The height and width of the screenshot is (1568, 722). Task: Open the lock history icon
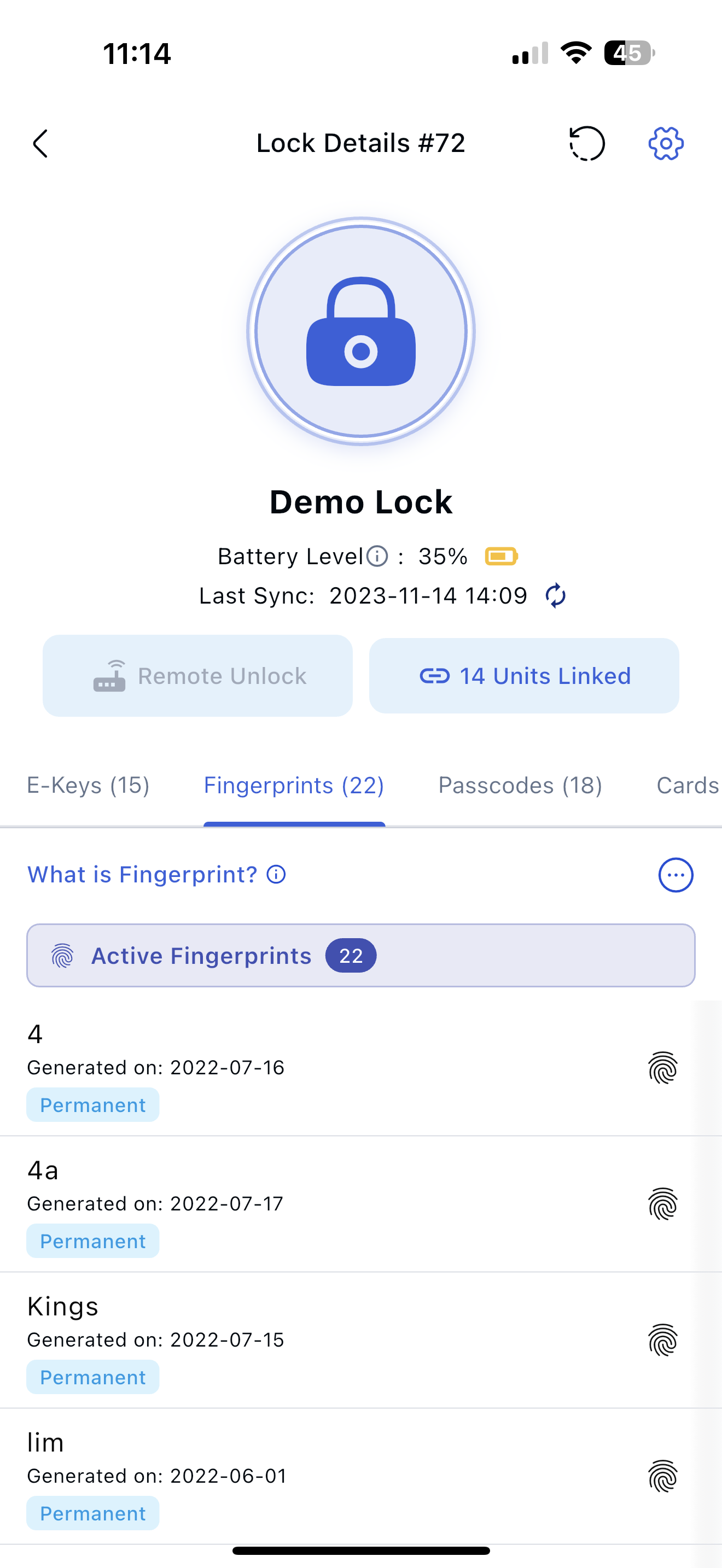pos(587,144)
